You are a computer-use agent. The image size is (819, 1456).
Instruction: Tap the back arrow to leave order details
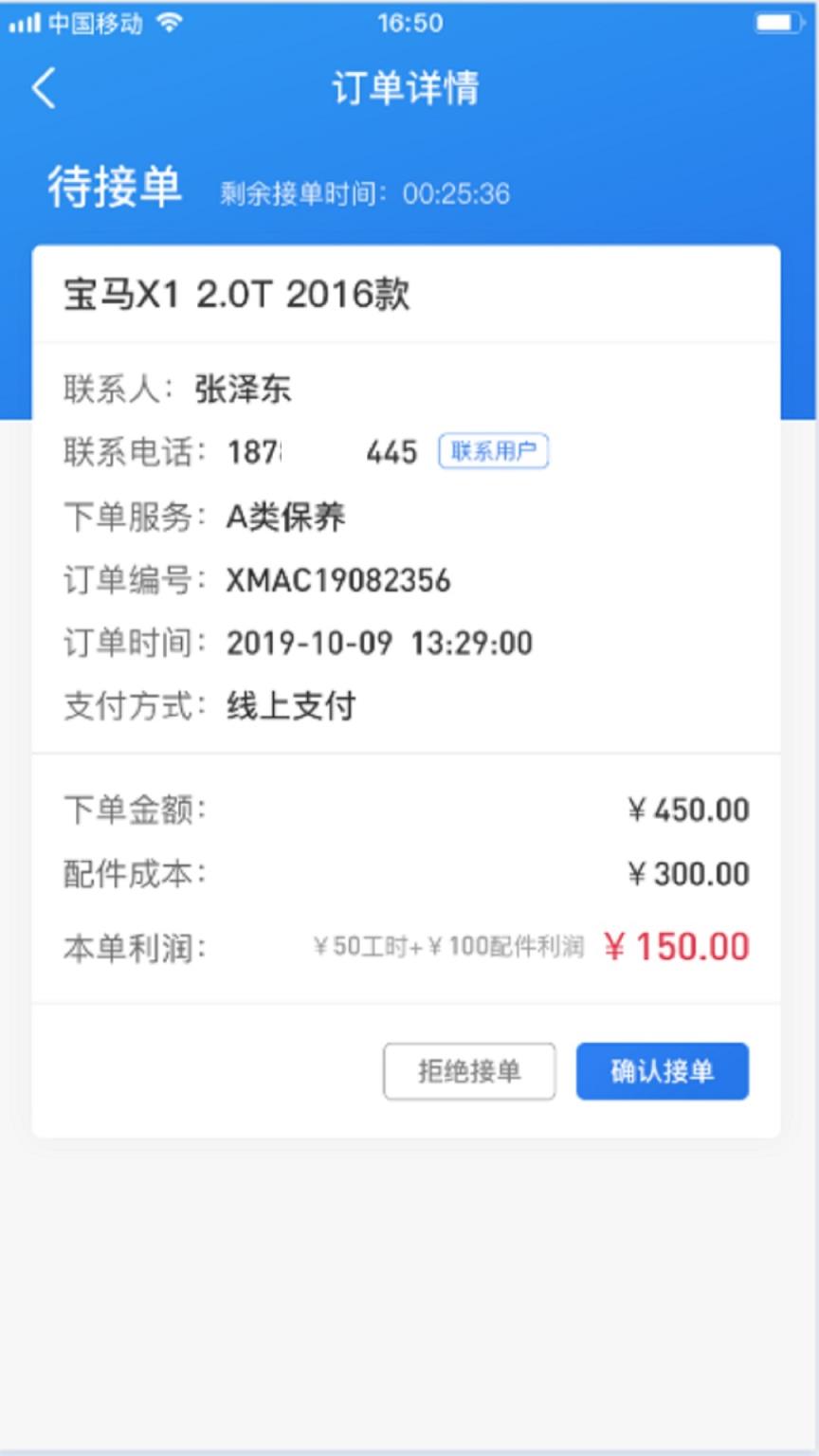(x=42, y=87)
